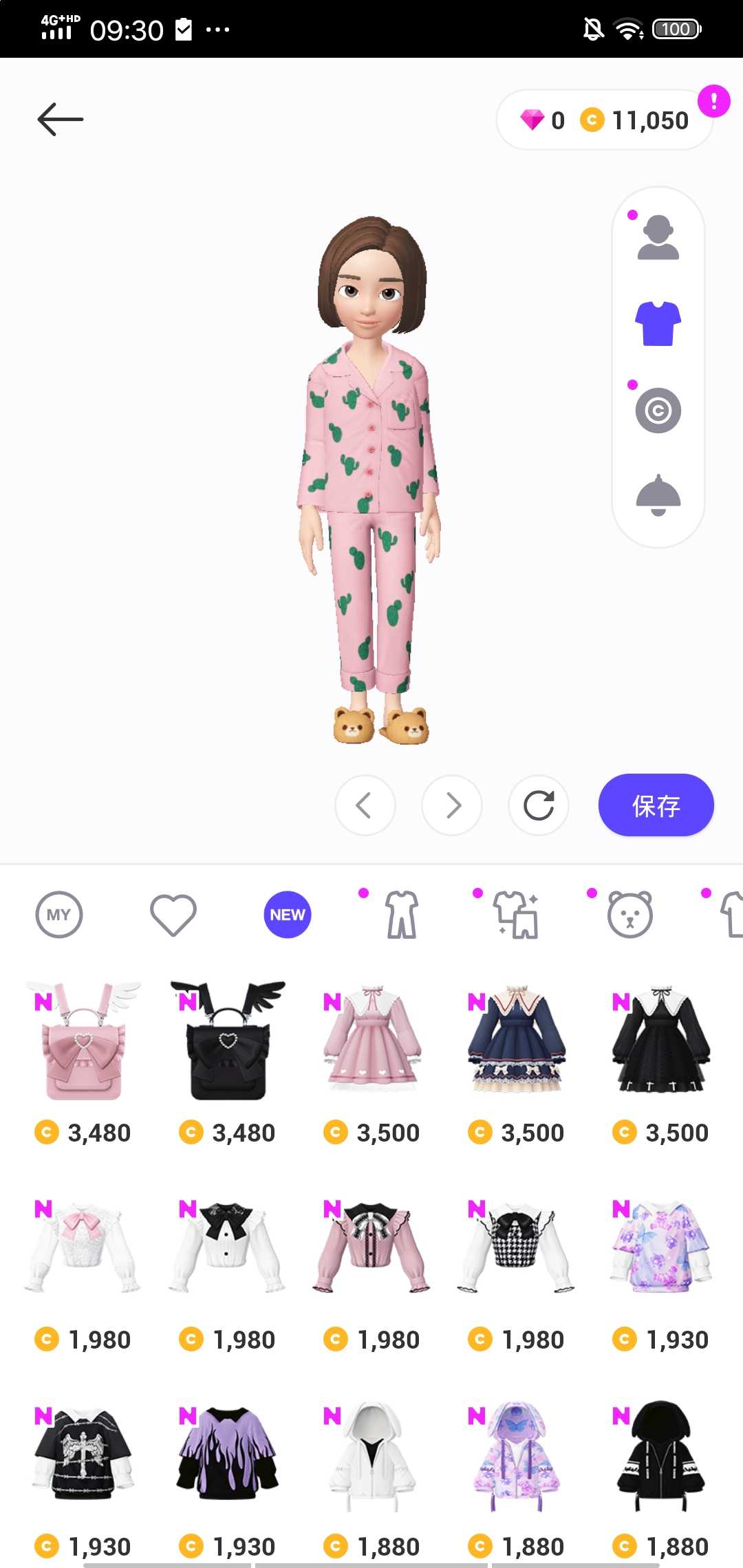Select the white bunny-ear hoodie priced 1,880
Screen dimensions: 743x1568
click(x=372, y=1479)
